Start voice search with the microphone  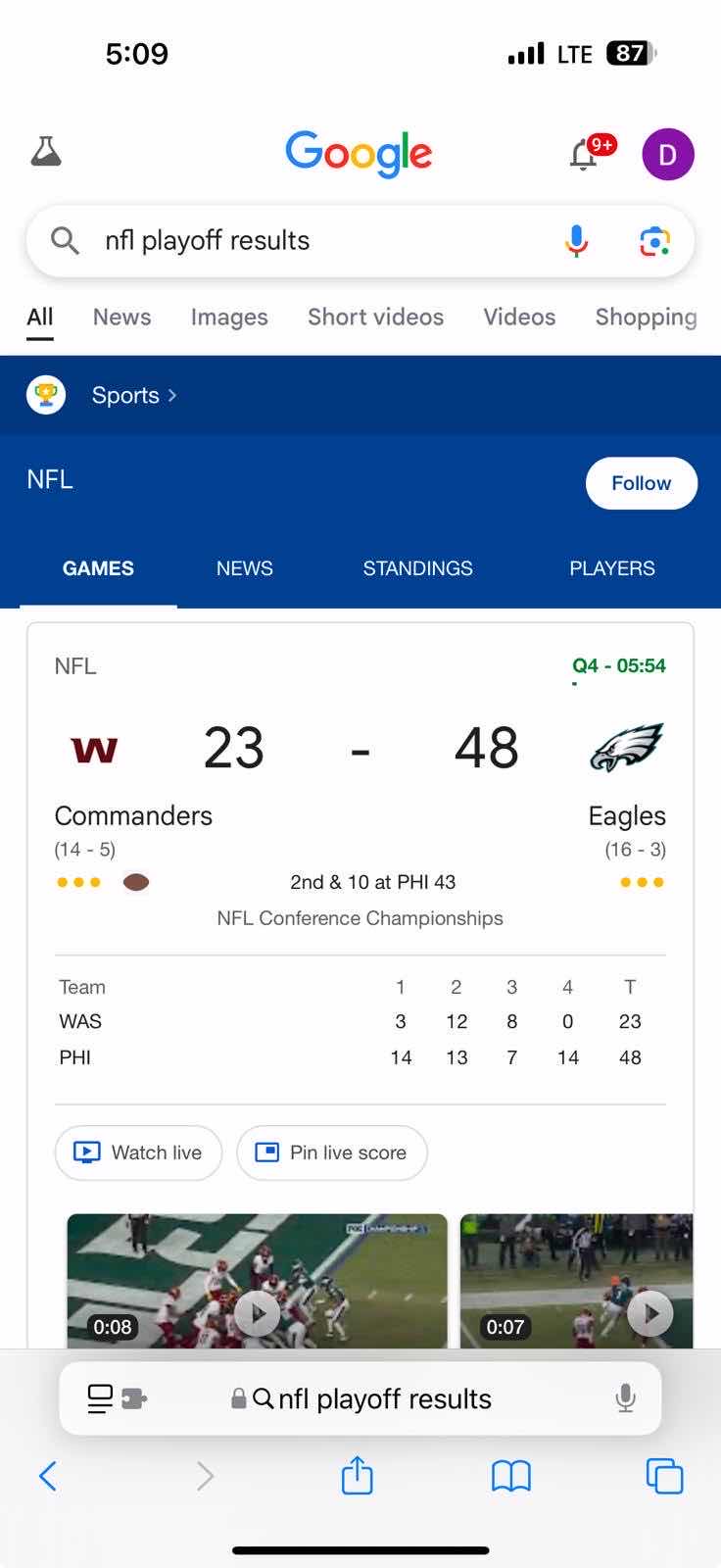pyautogui.click(x=577, y=240)
